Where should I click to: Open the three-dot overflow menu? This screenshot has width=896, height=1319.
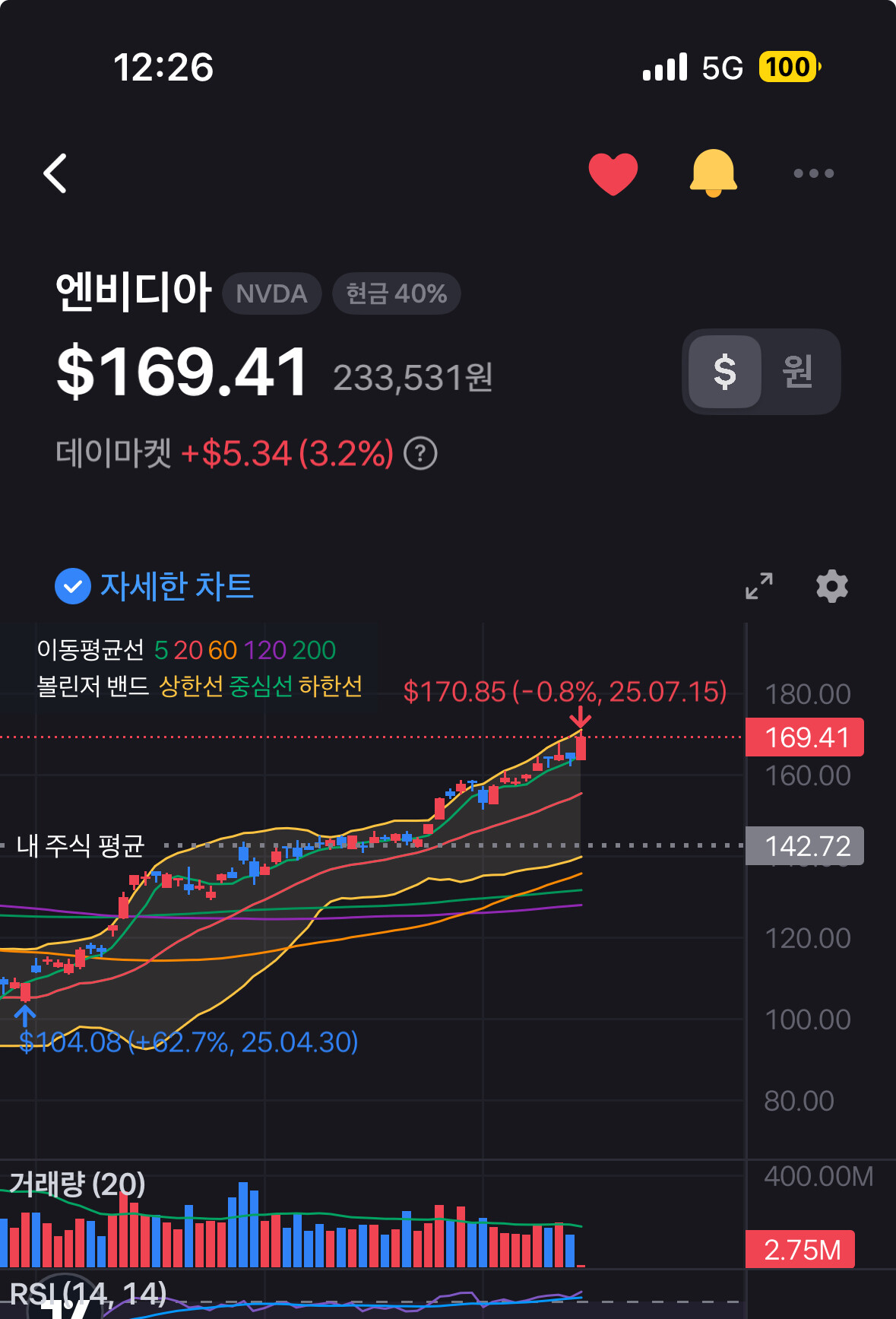(813, 173)
